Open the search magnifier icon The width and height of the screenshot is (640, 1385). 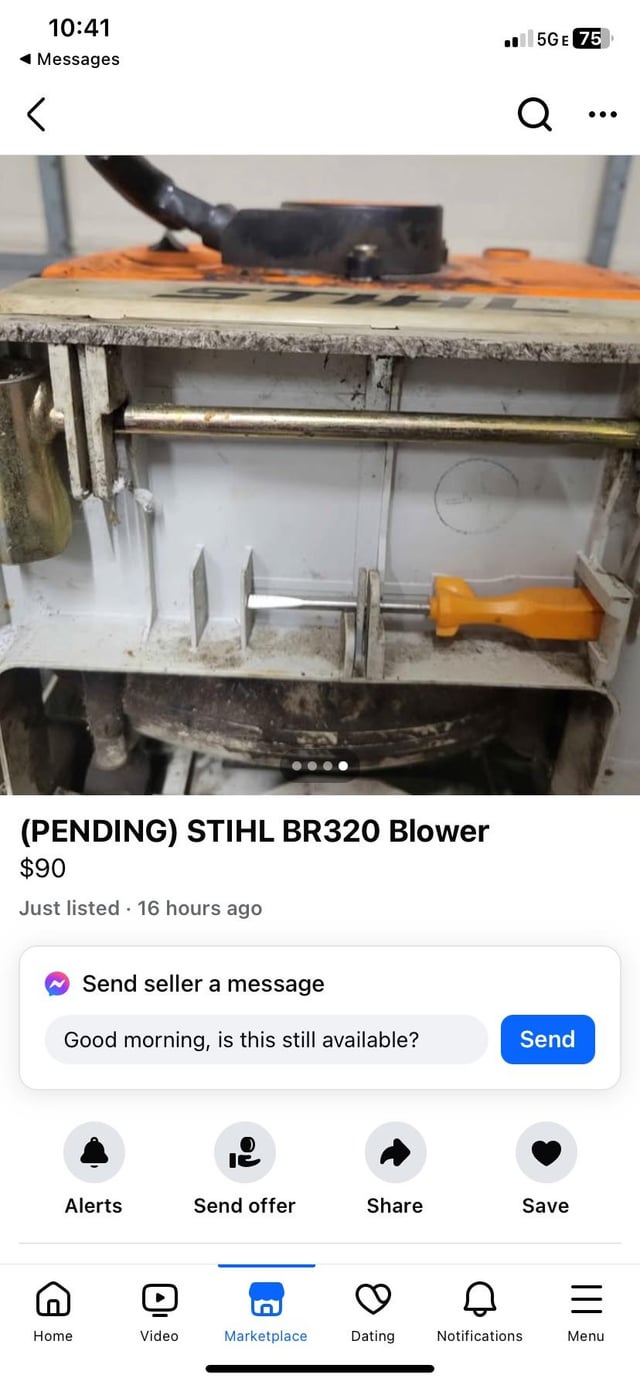pyautogui.click(x=534, y=116)
